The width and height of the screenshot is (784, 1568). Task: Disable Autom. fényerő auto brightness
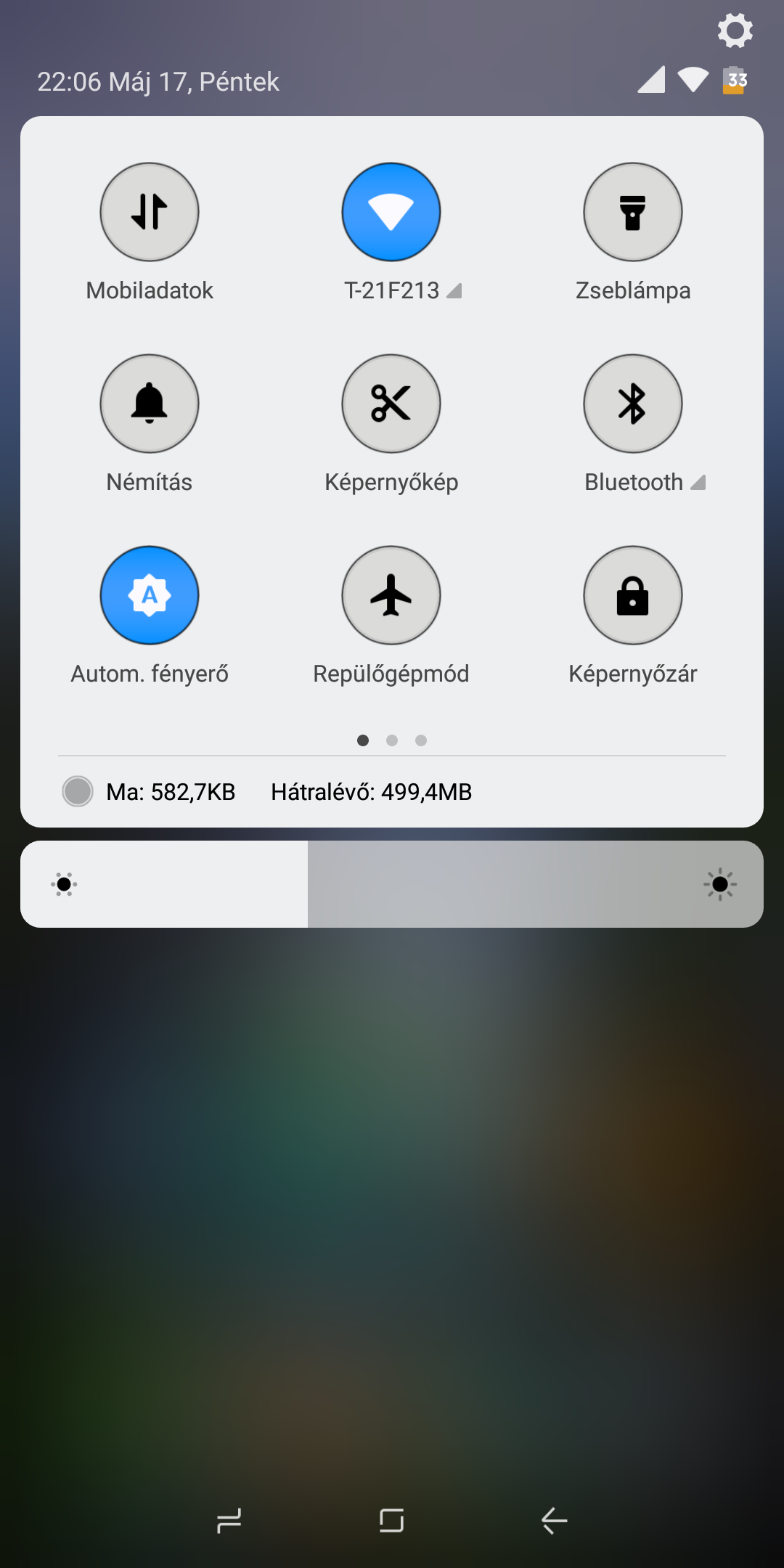(x=150, y=595)
